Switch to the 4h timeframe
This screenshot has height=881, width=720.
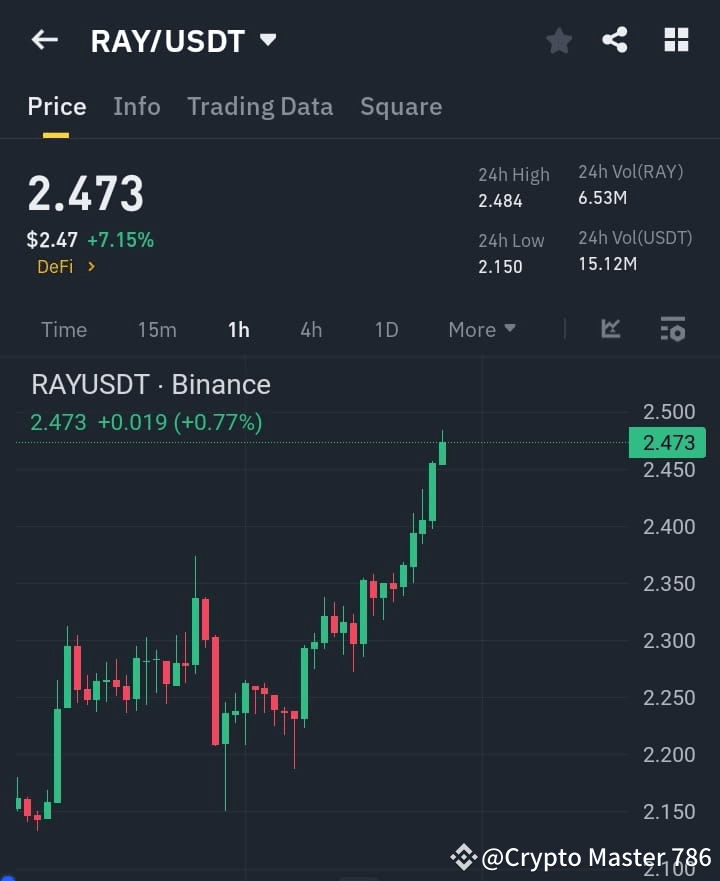point(311,329)
